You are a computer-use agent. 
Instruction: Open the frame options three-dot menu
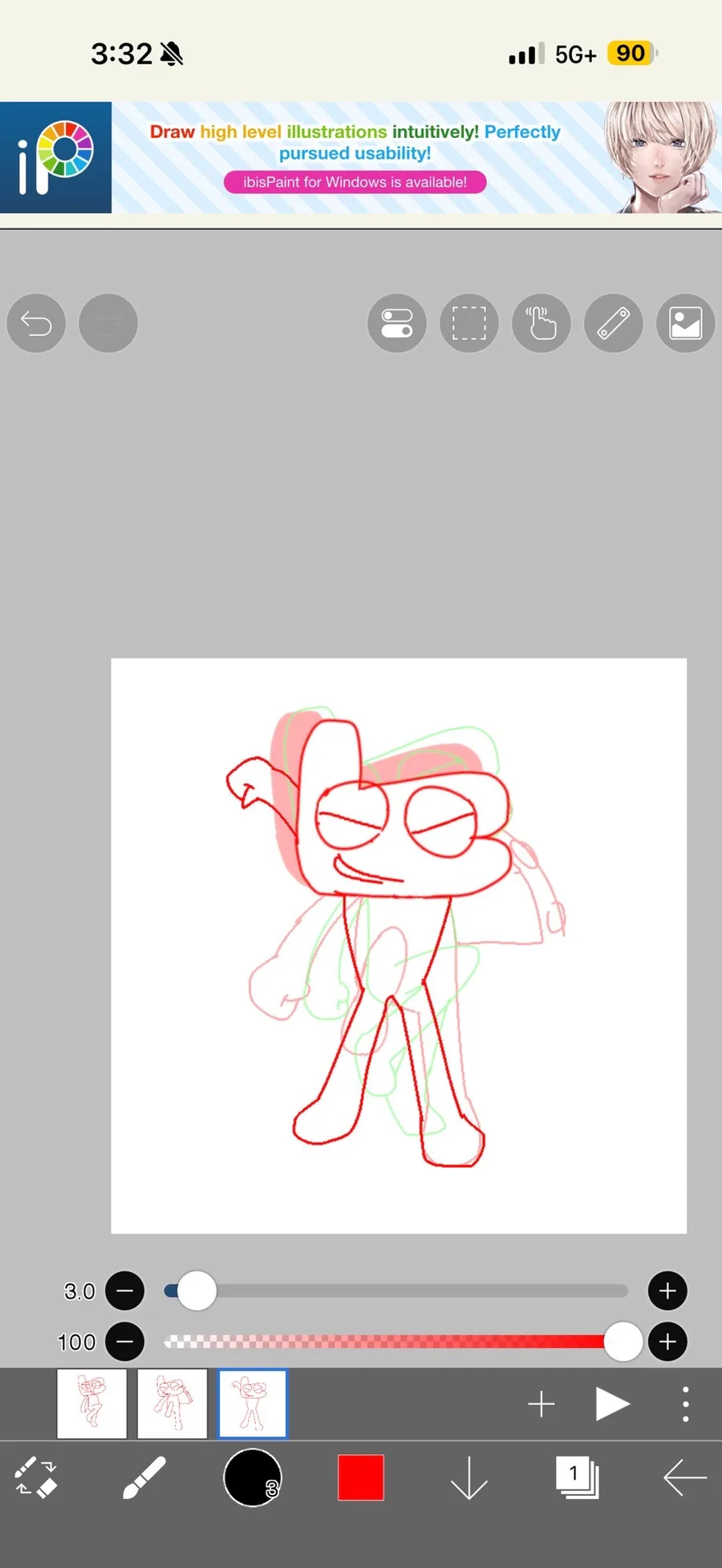685,1404
